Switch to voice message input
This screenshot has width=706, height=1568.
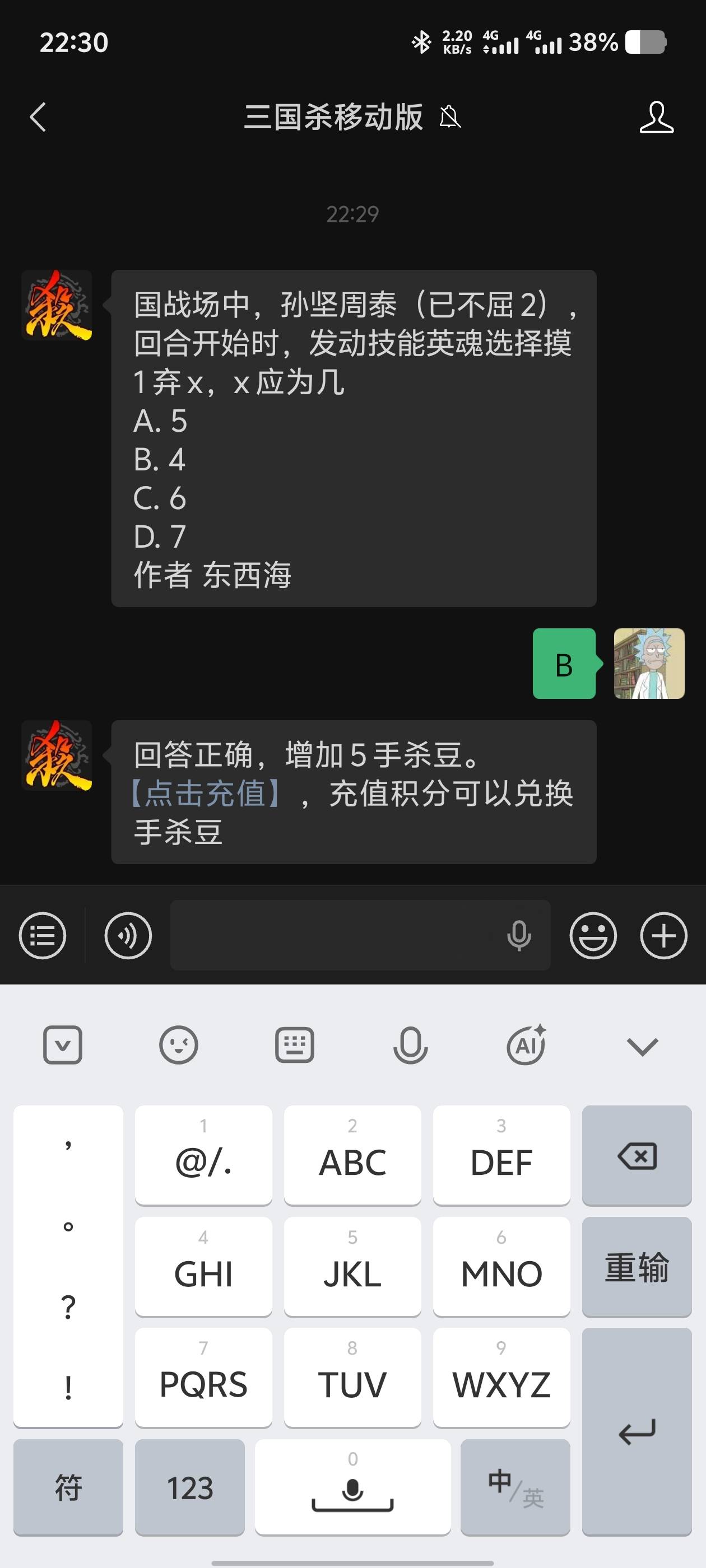(x=128, y=935)
